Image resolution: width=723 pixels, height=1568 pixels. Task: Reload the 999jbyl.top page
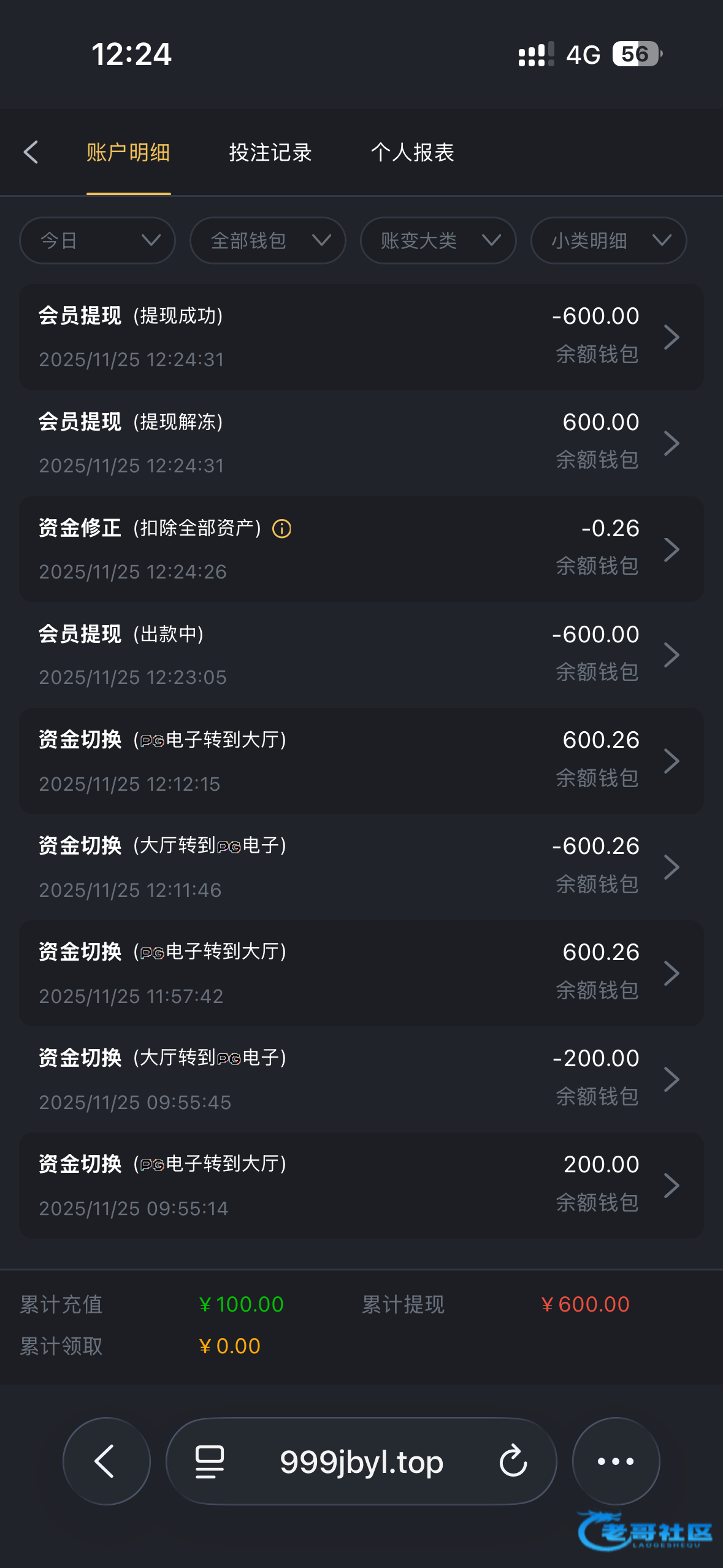[513, 1461]
